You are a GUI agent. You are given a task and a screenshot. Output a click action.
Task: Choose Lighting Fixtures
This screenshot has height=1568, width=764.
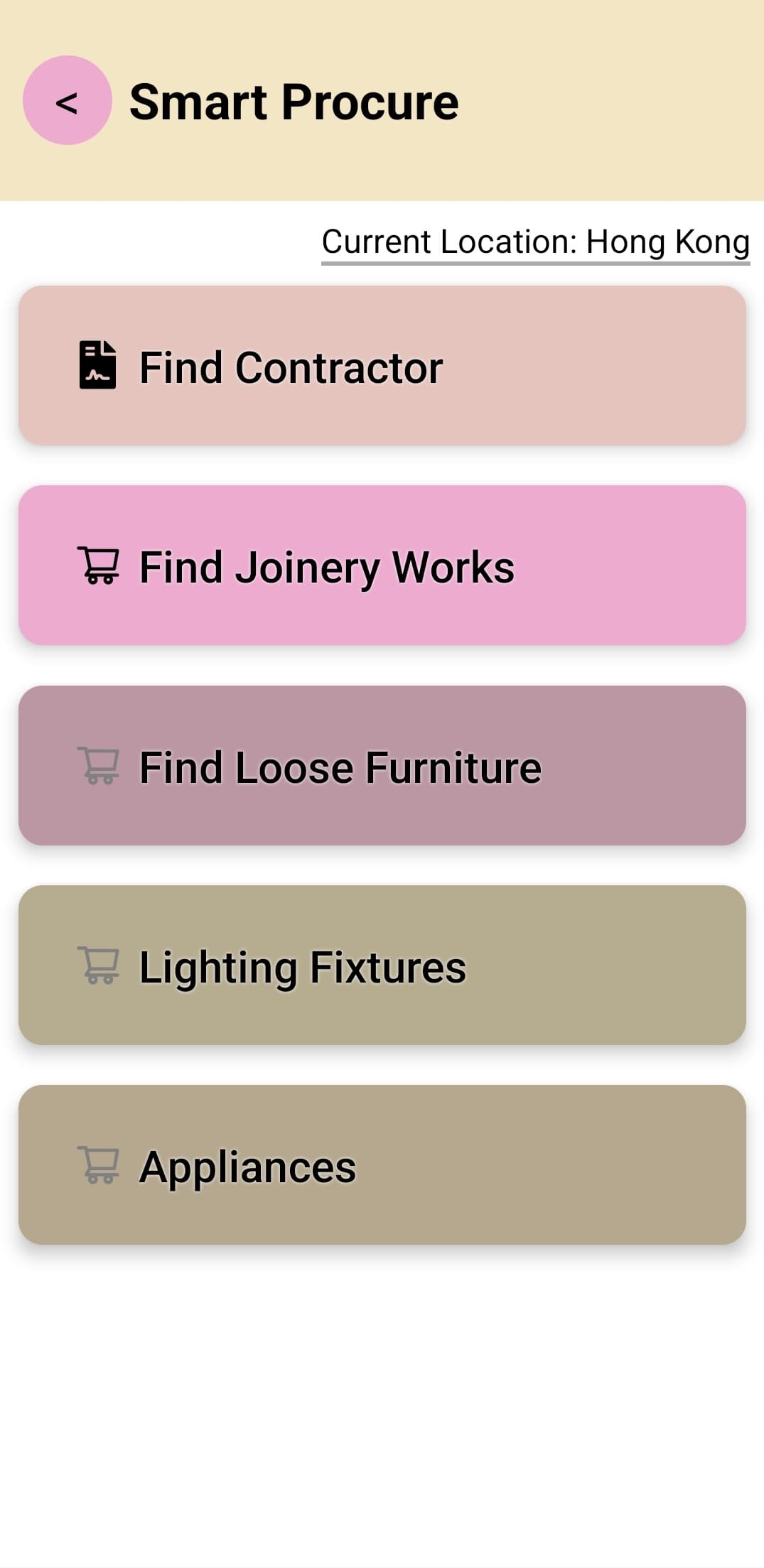382,966
